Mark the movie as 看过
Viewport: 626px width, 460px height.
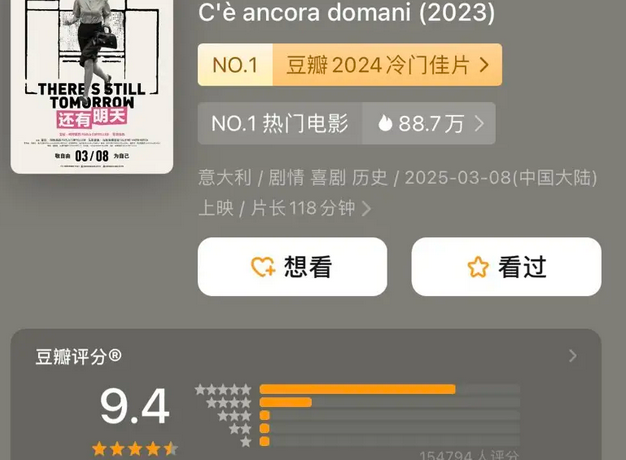tap(506, 267)
